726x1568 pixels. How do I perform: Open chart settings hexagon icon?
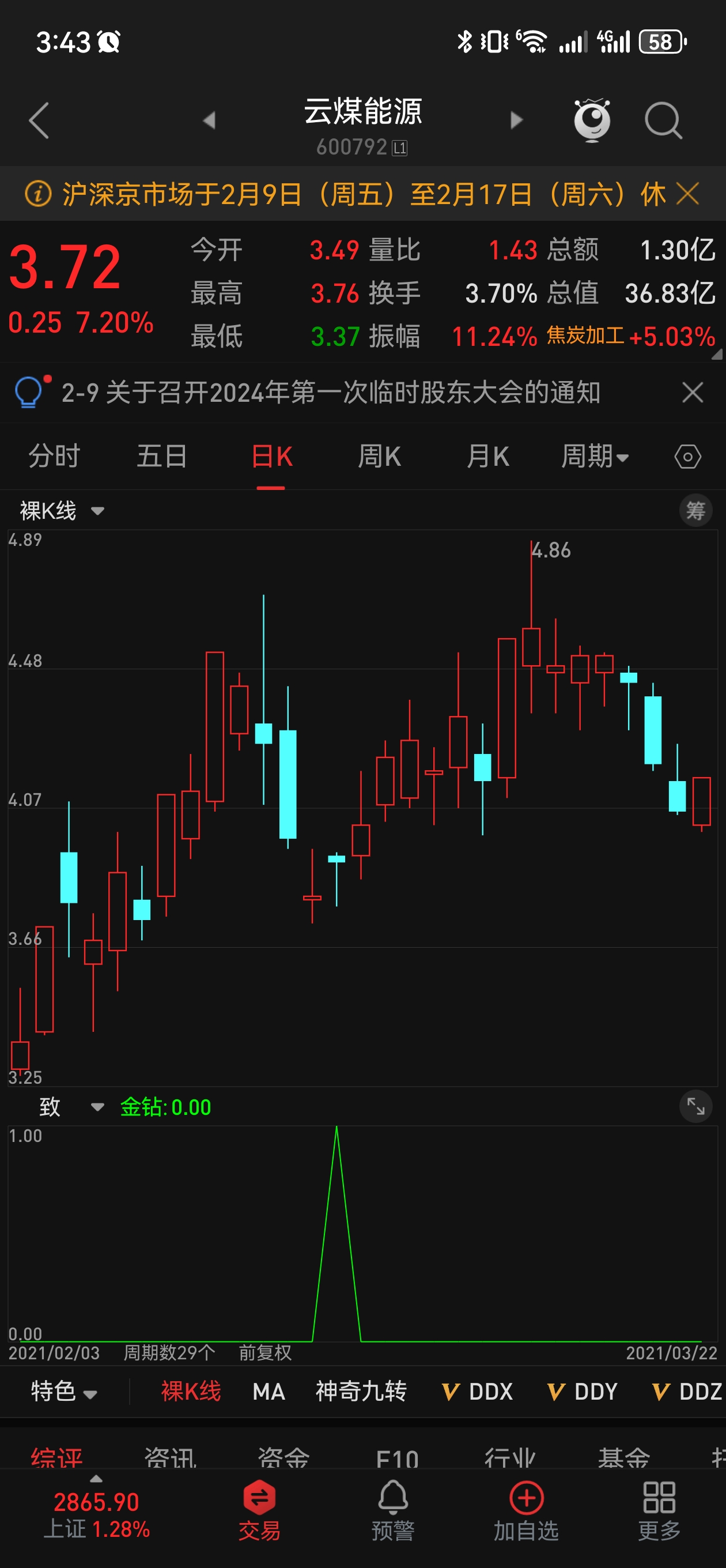point(687,457)
